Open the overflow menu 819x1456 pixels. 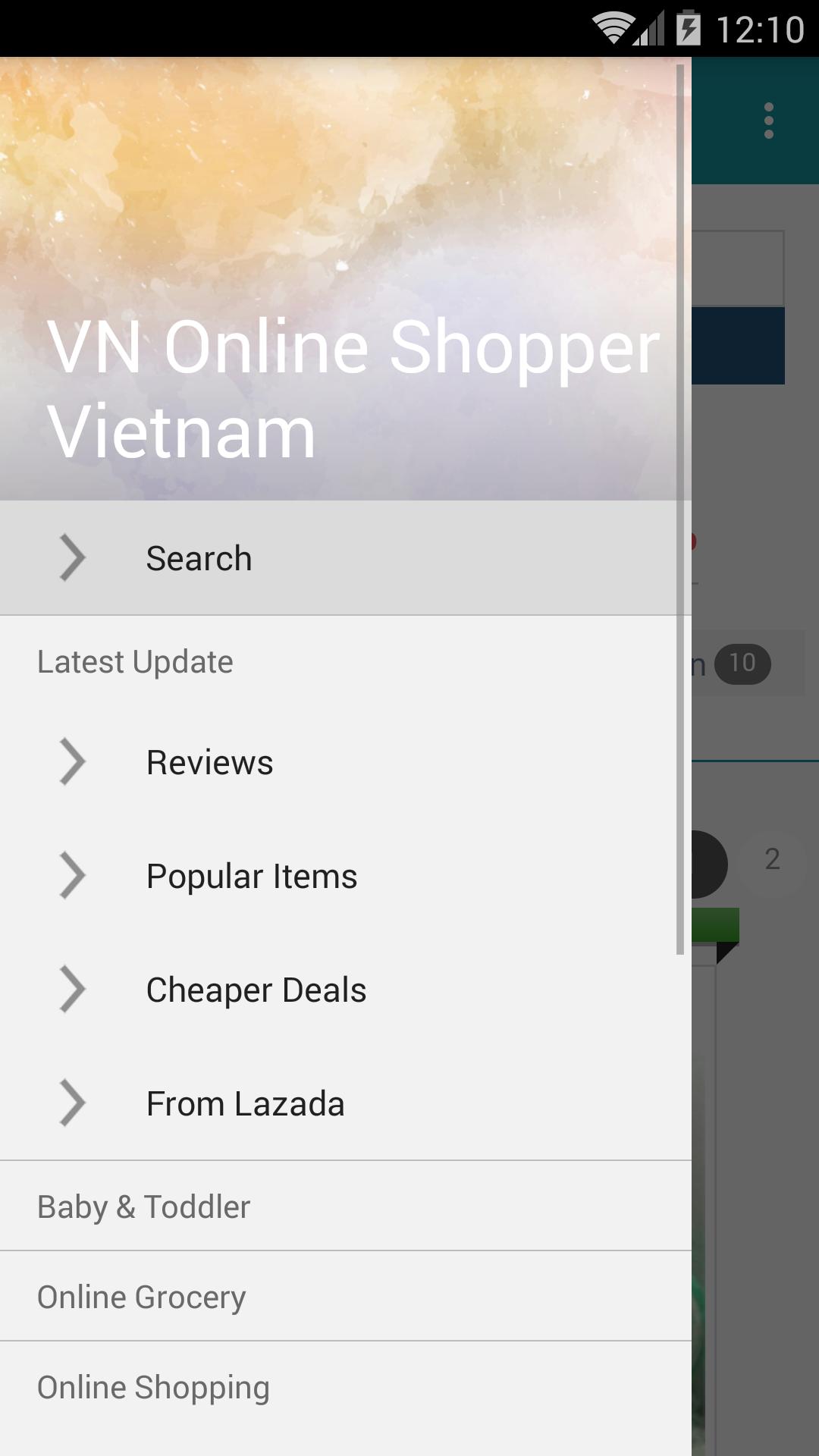pyautogui.click(x=769, y=121)
